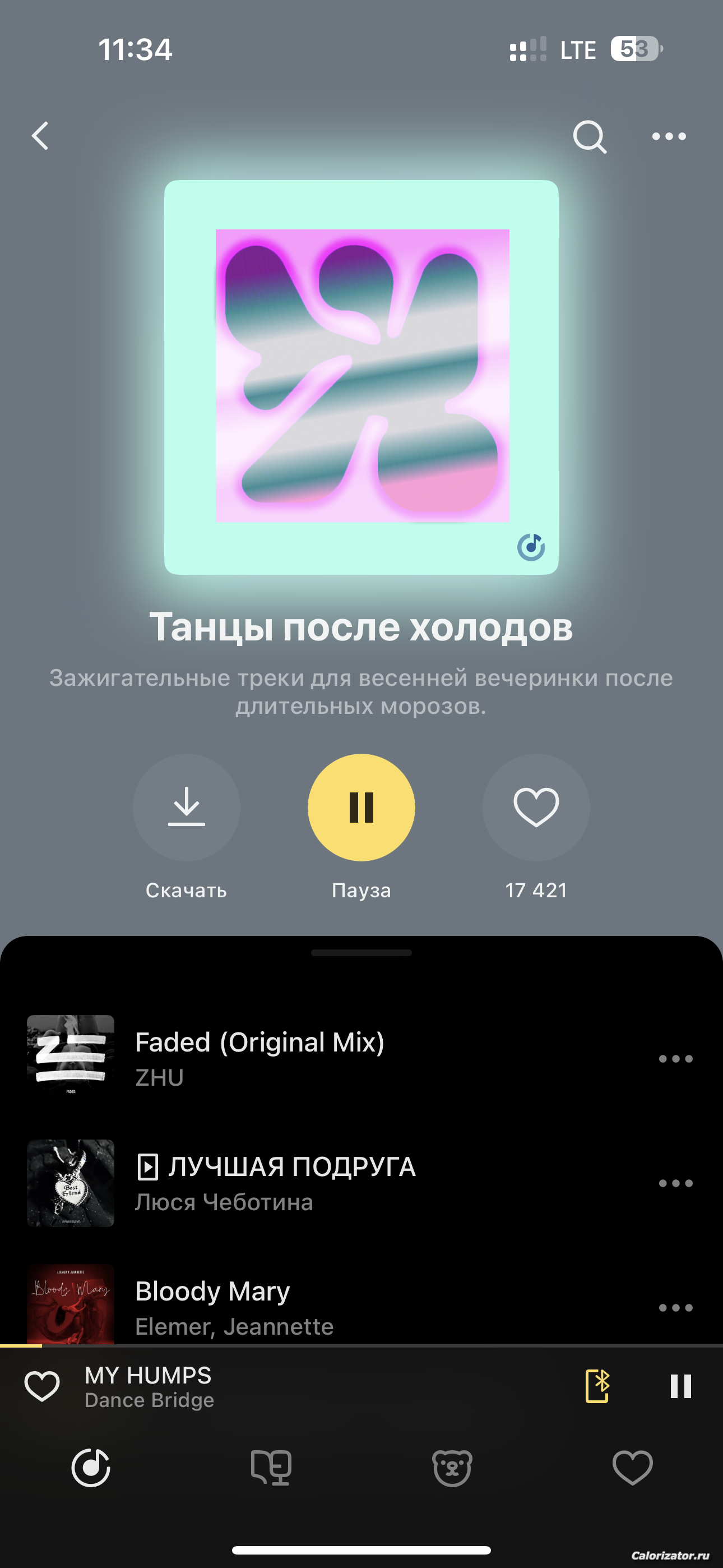Switch to the books and podcasts tab

pyautogui.click(x=271, y=1468)
